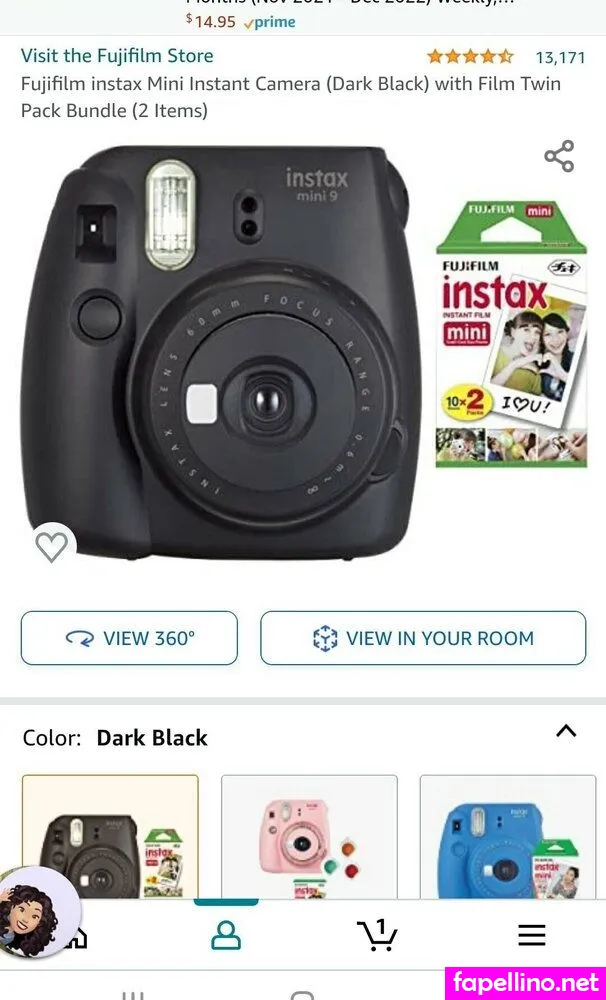Pick the blue camera color option

[507, 835]
